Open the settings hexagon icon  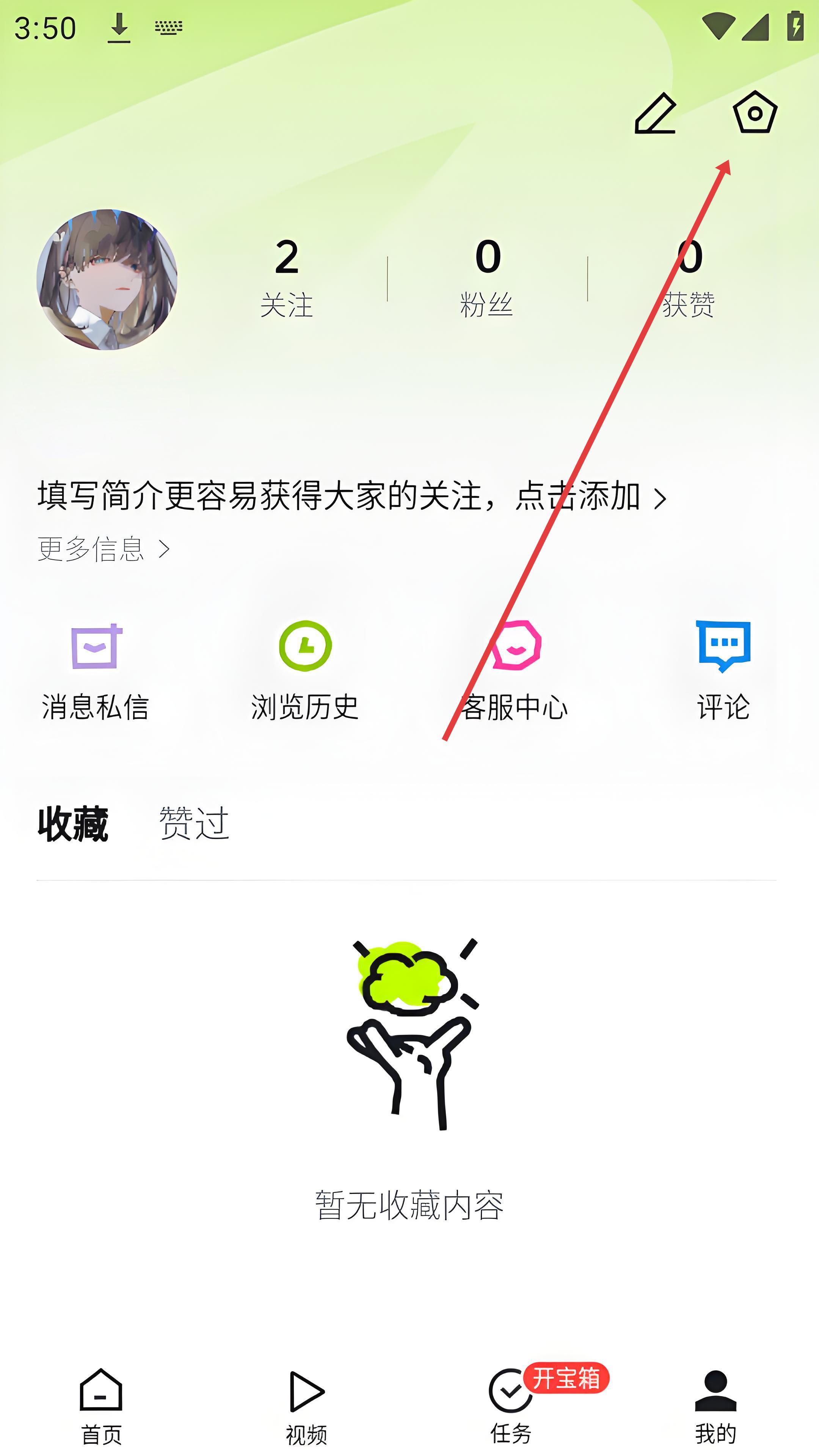(755, 113)
